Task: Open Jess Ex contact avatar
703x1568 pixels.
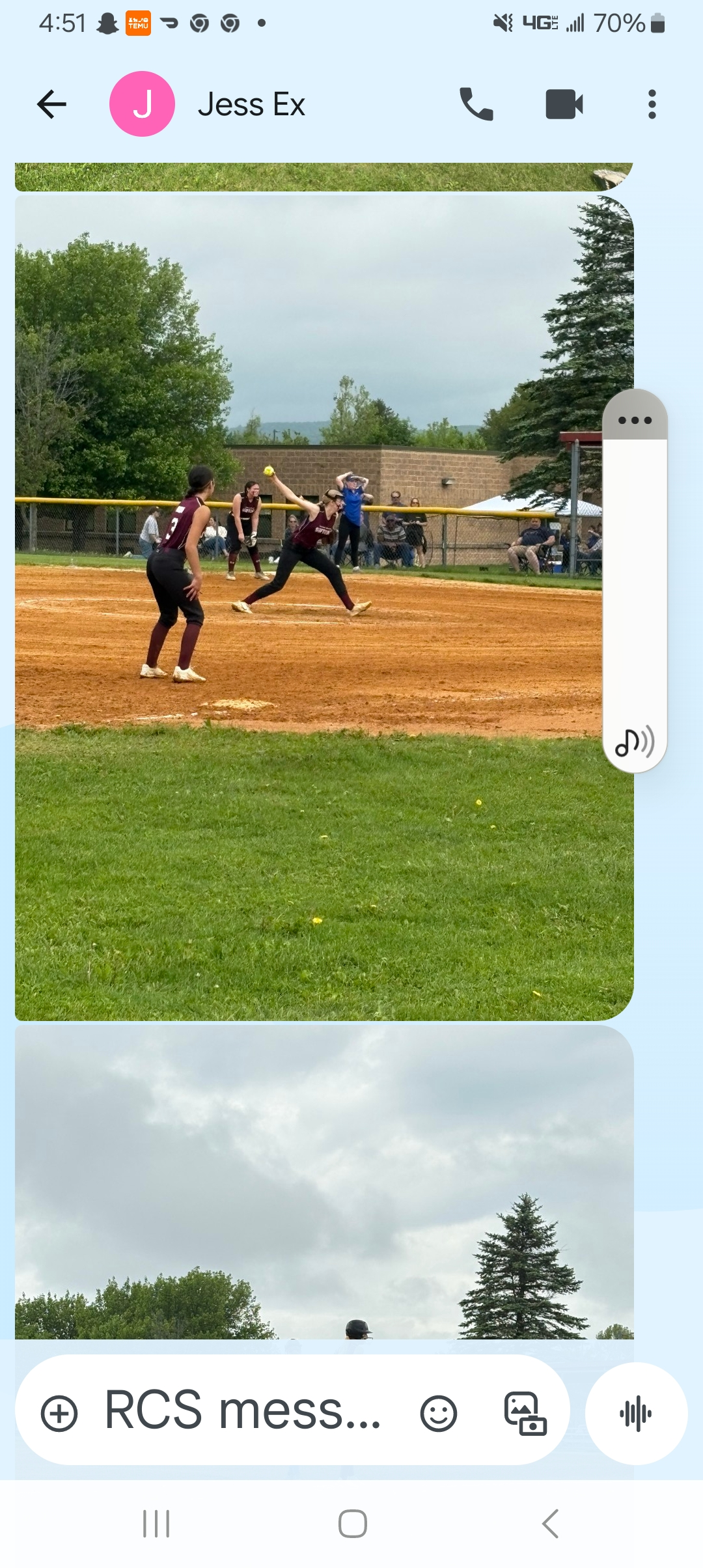Action: pos(142,104)
